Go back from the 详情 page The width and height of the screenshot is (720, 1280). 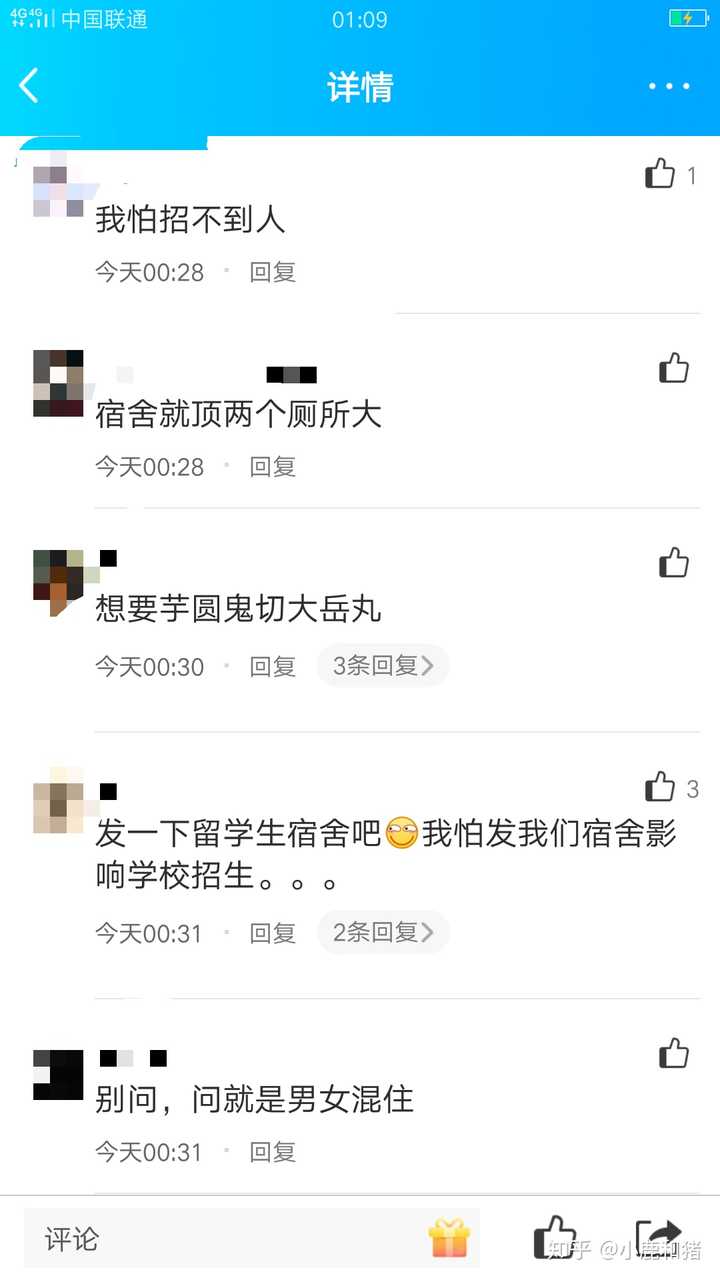[30, 86]
